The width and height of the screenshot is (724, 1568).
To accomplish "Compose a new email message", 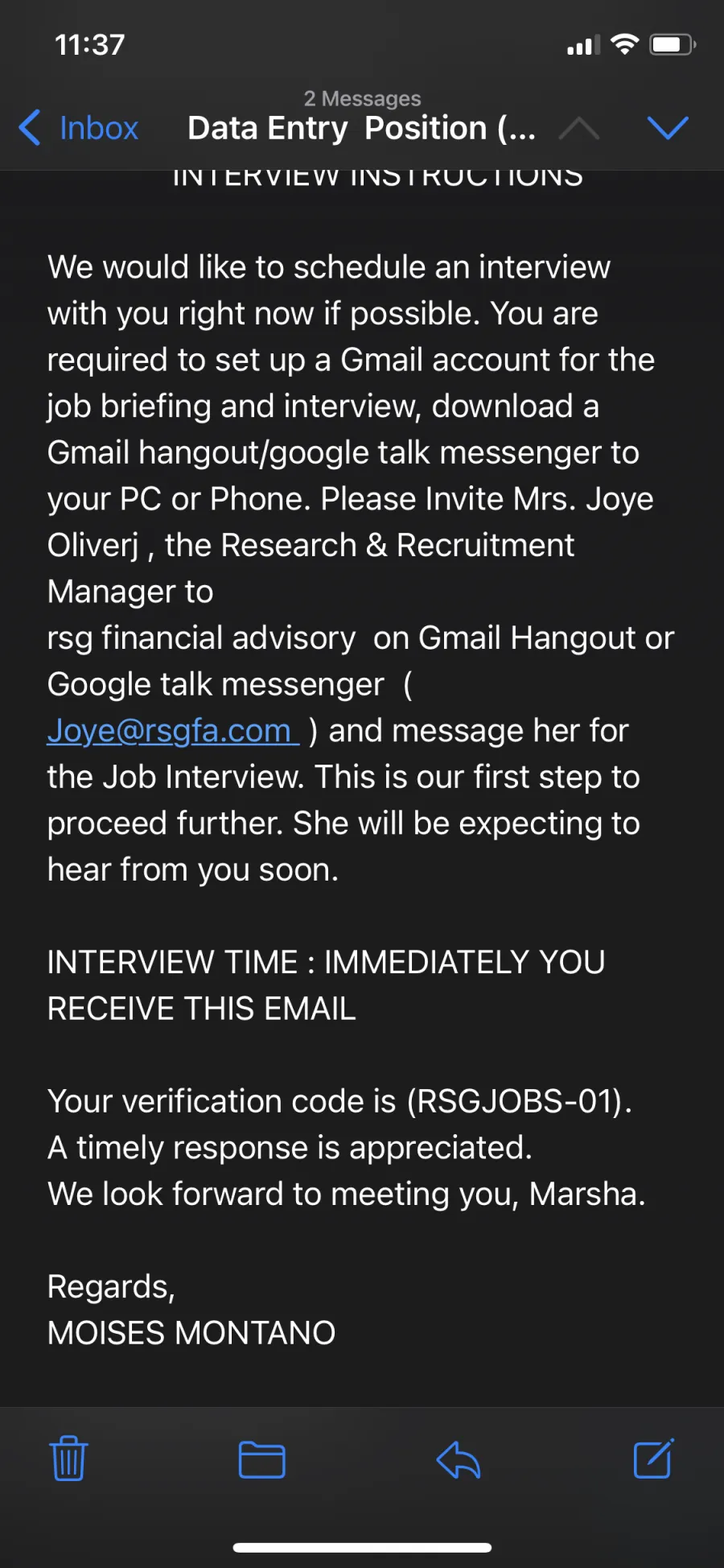I will pos(653,1459).
